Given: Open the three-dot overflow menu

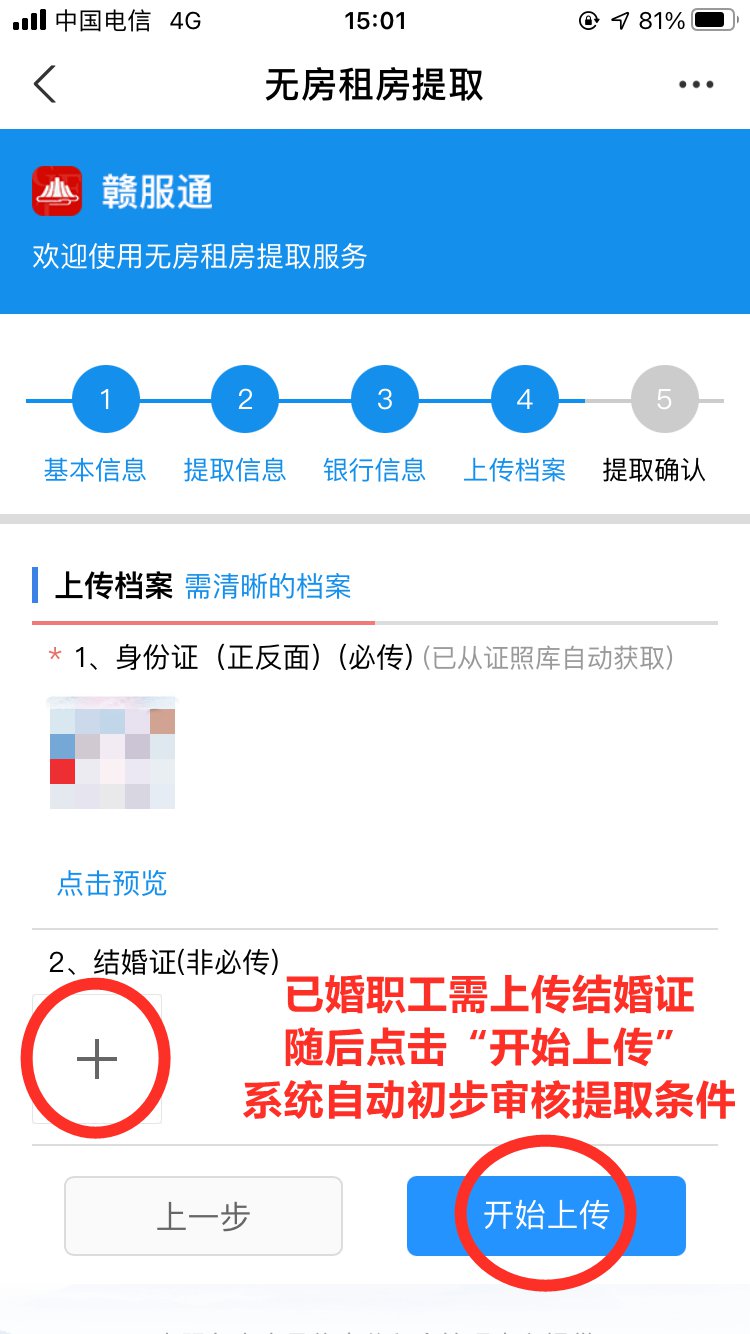Looking at the screenshot, I should [696, 85].
